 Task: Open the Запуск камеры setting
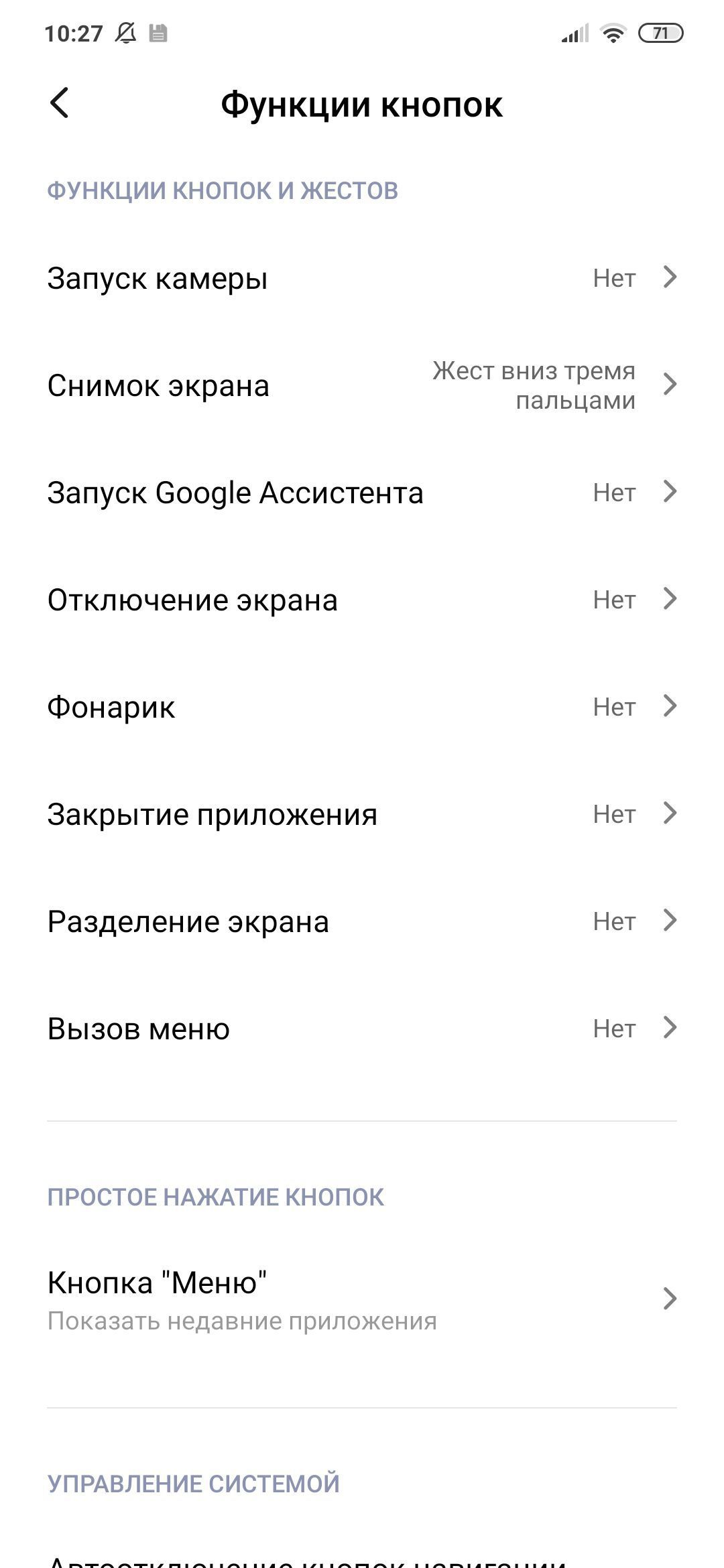pos(362,278)
